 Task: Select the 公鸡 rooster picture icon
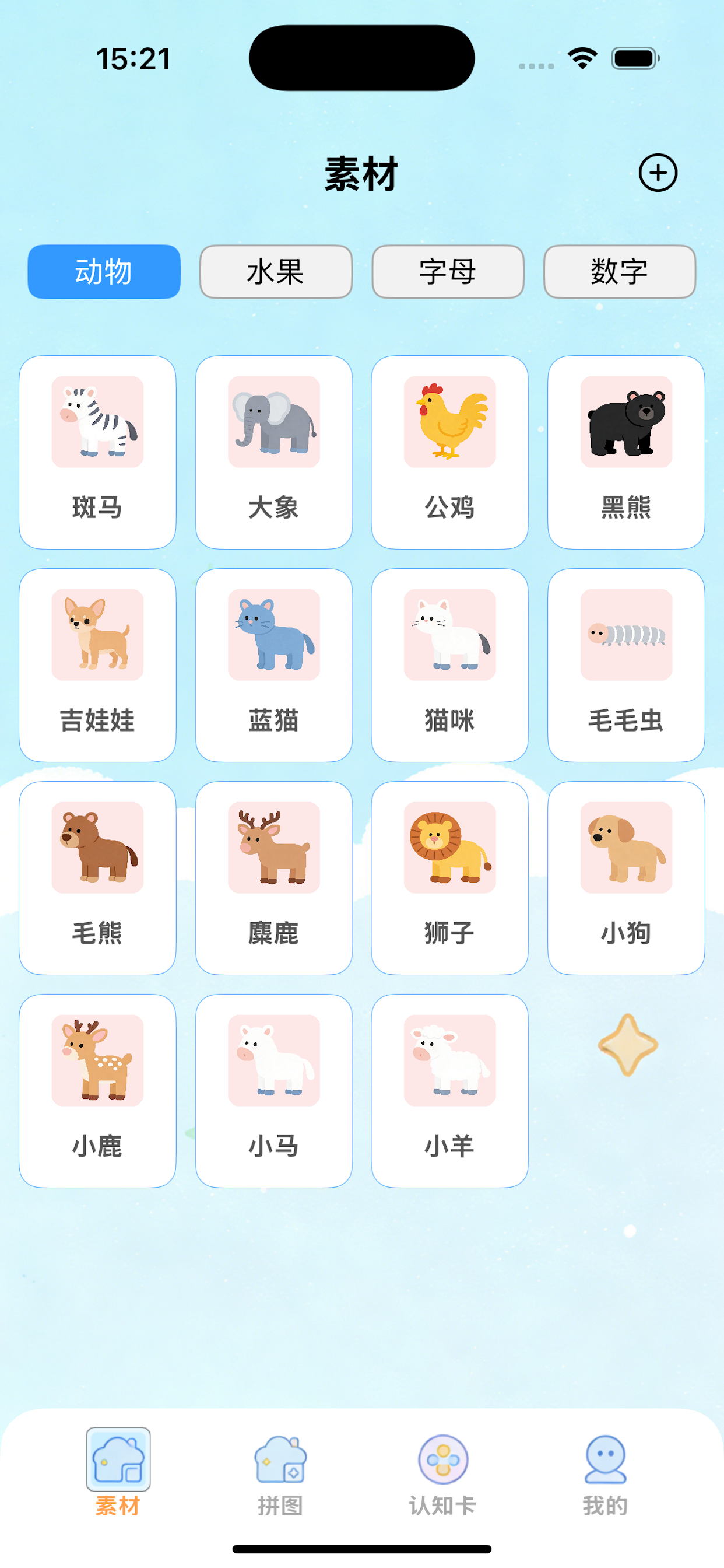(449, 421)
